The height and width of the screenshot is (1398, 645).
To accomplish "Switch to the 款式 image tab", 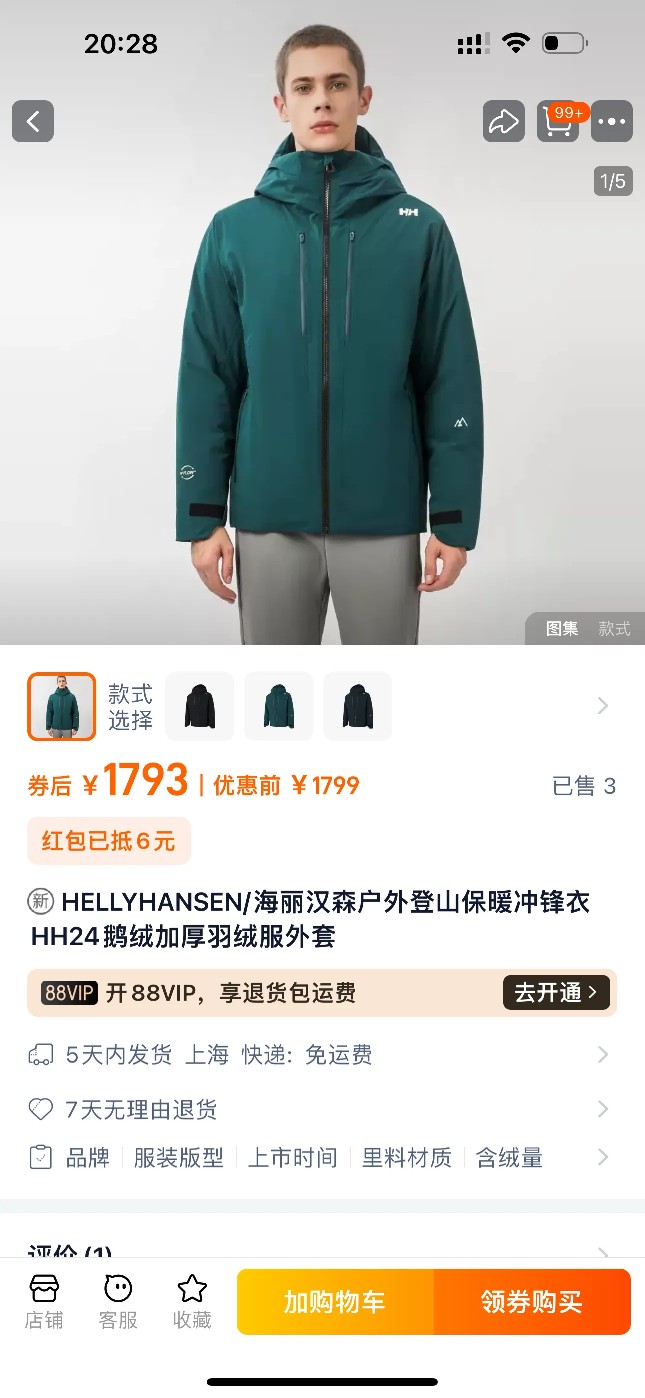I will (614, 629).
